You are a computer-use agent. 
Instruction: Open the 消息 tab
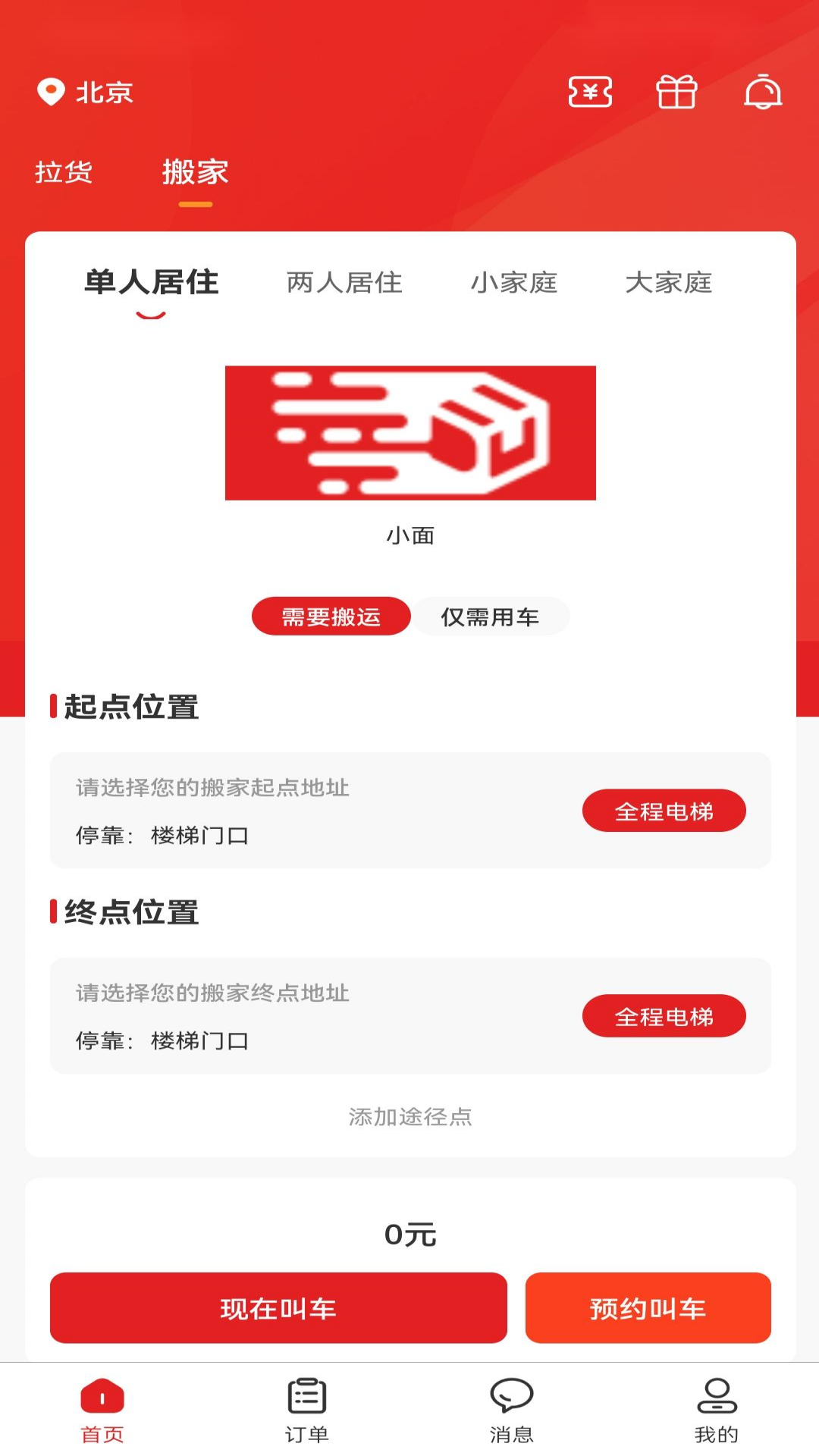click(x=512, y=1410)
